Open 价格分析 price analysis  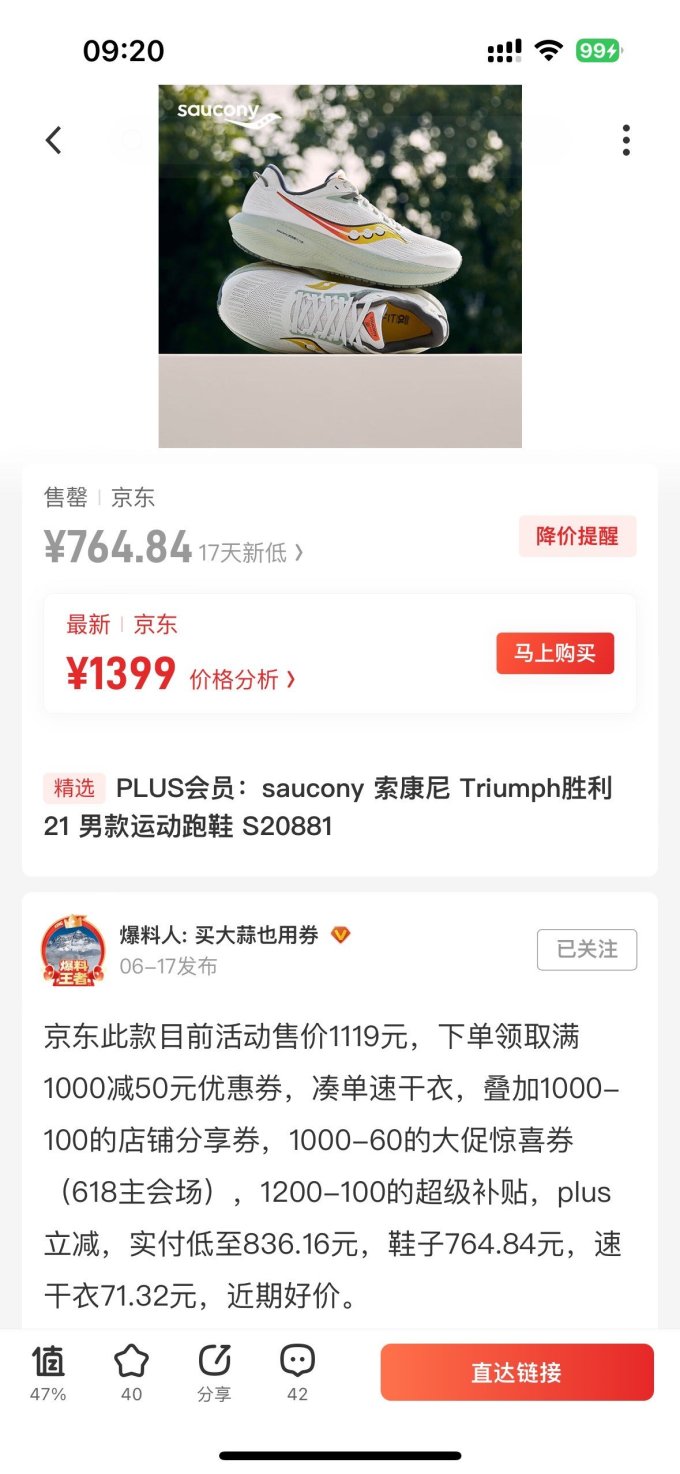(x=242, y=680)
